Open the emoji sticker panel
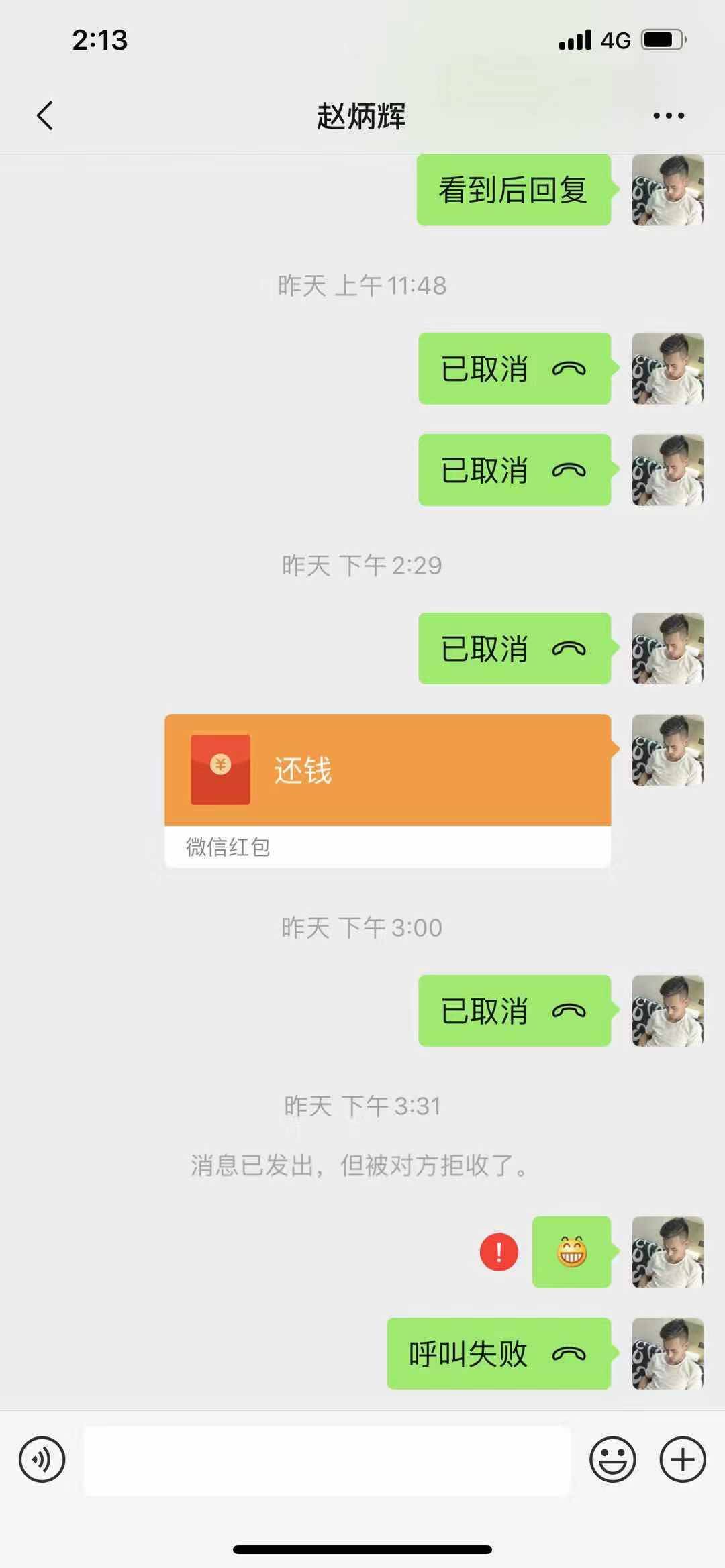 [612, 1459]
